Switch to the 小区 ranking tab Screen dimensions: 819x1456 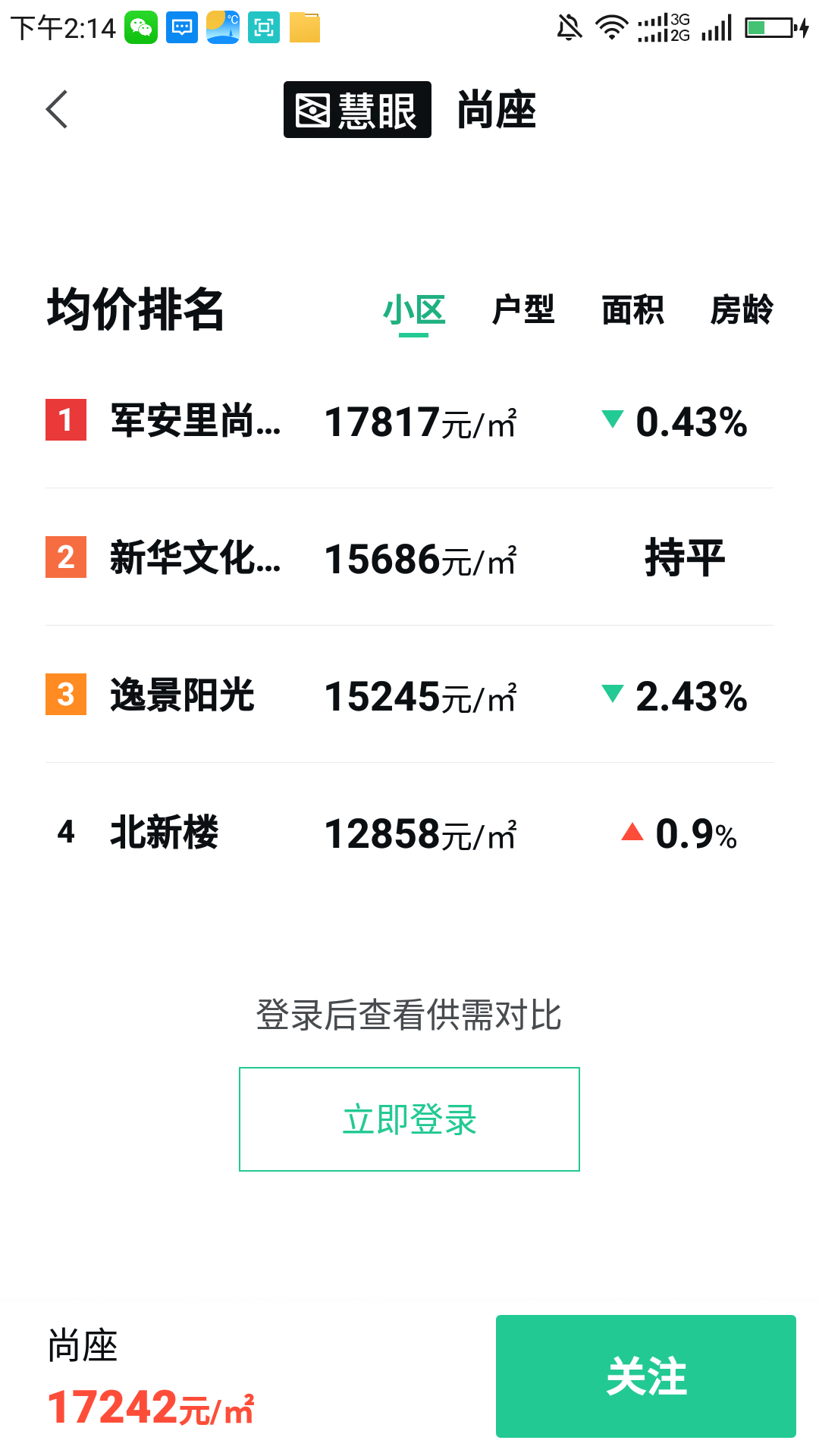[x=413, y=310]
